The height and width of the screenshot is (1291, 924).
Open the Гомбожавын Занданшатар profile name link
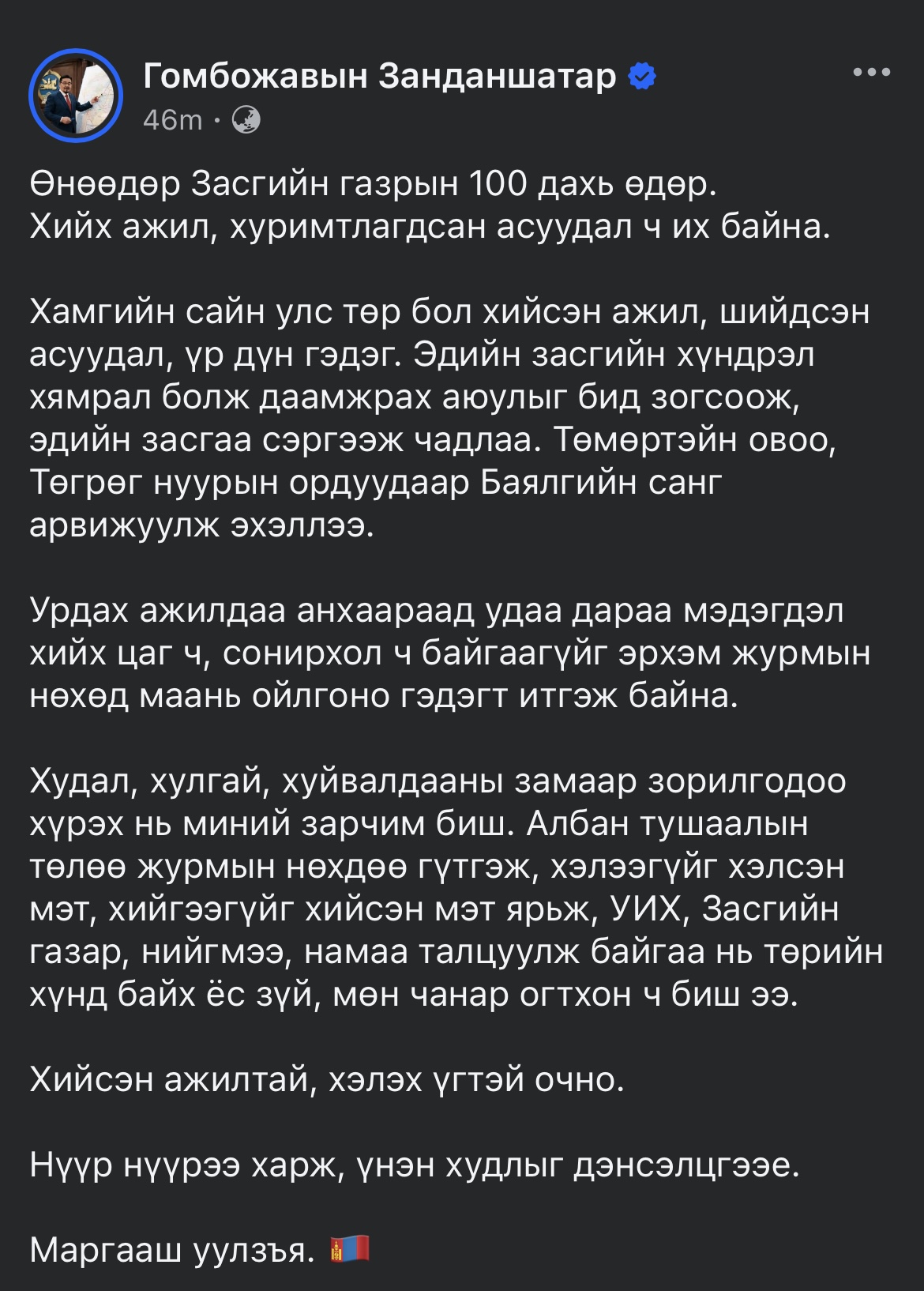pyautogui.click(x=379, y=77)
